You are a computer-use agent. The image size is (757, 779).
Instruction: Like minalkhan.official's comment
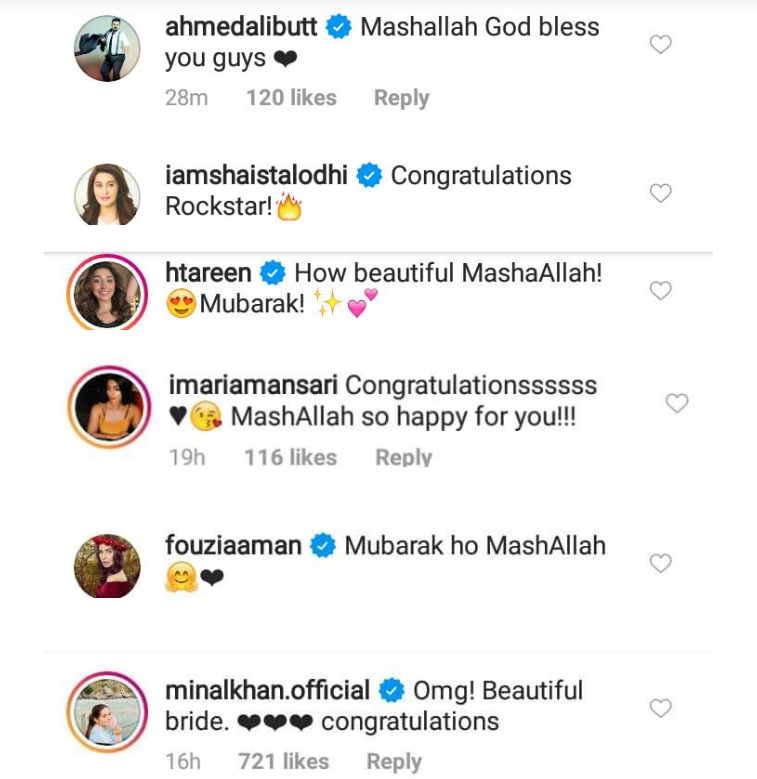coord(660,708)
